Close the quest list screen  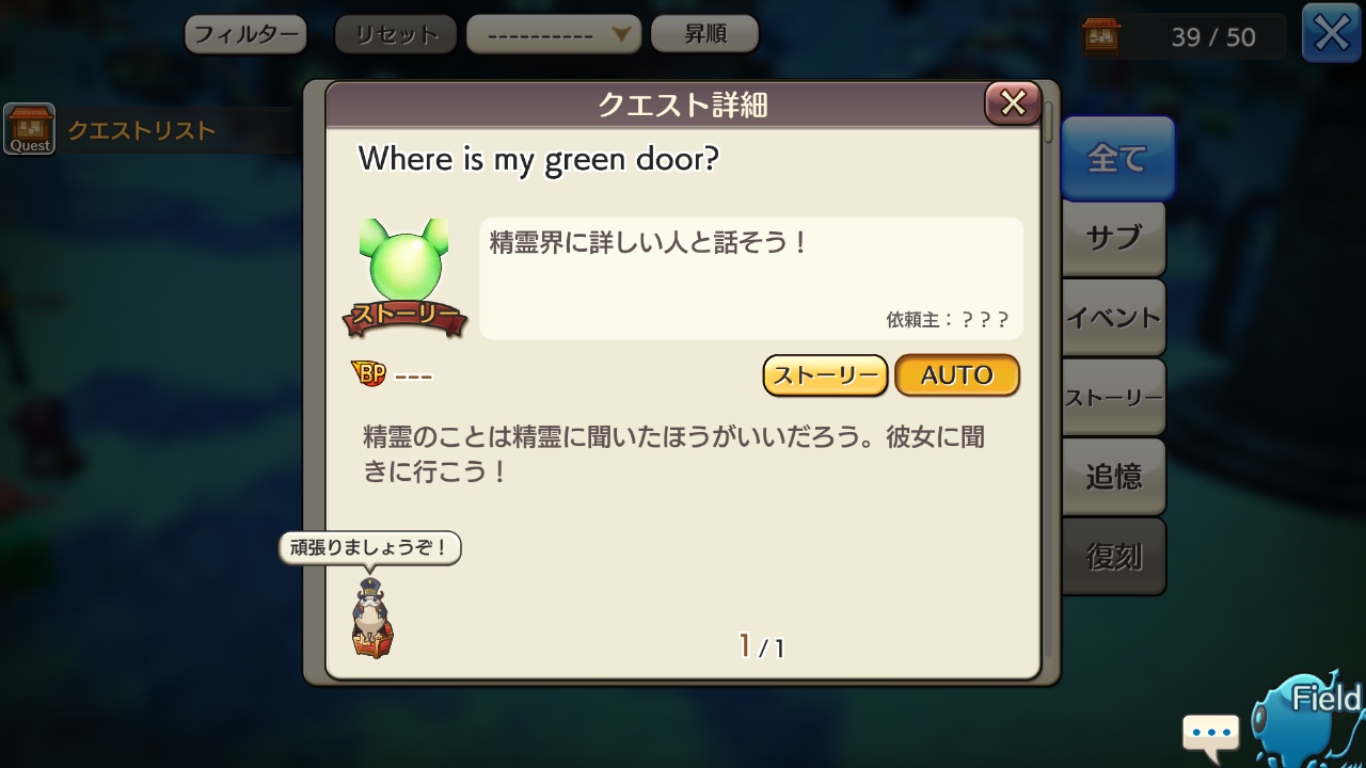tap(1331, 34)
